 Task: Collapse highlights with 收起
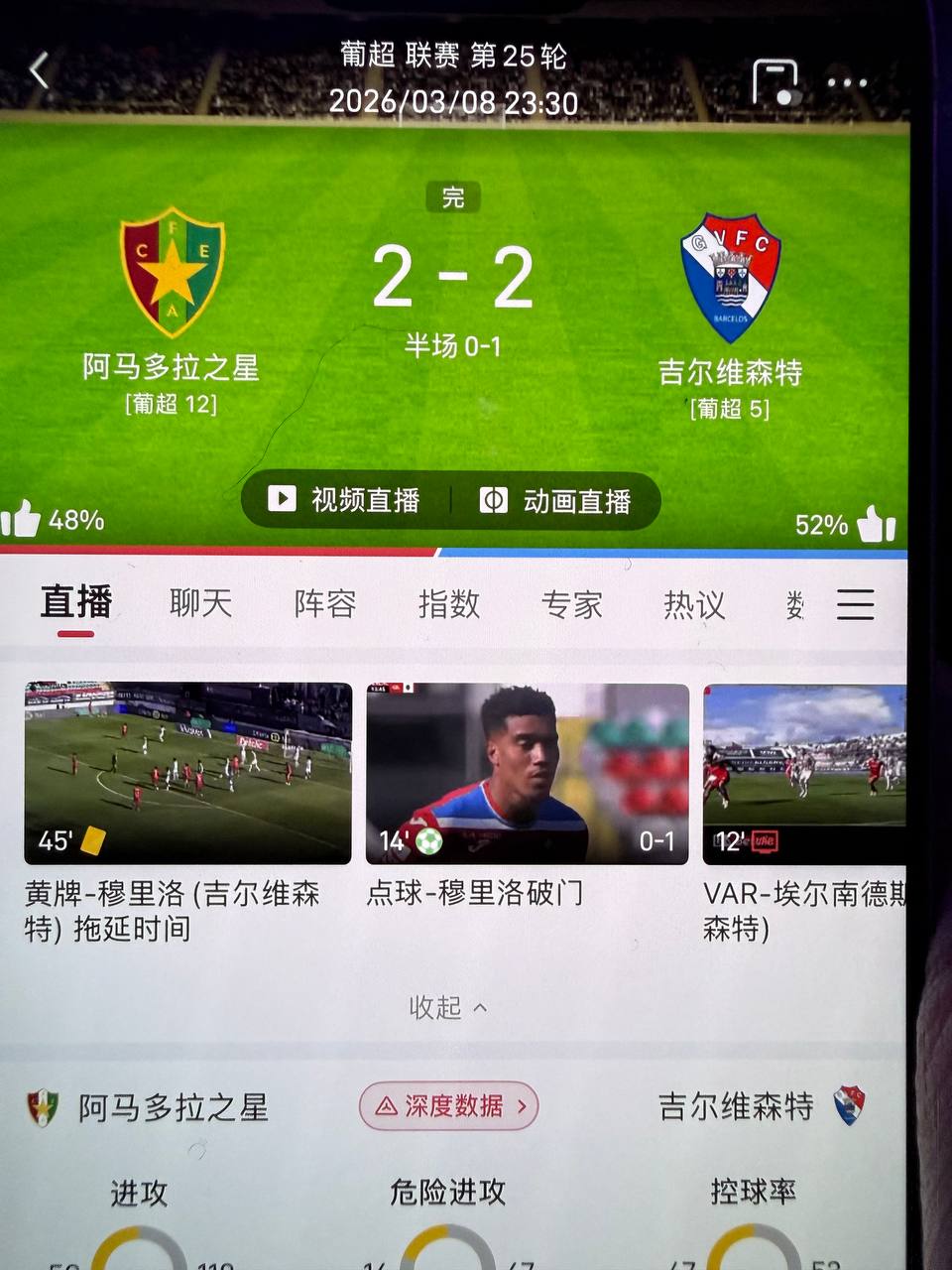[x=447, y=1008]
